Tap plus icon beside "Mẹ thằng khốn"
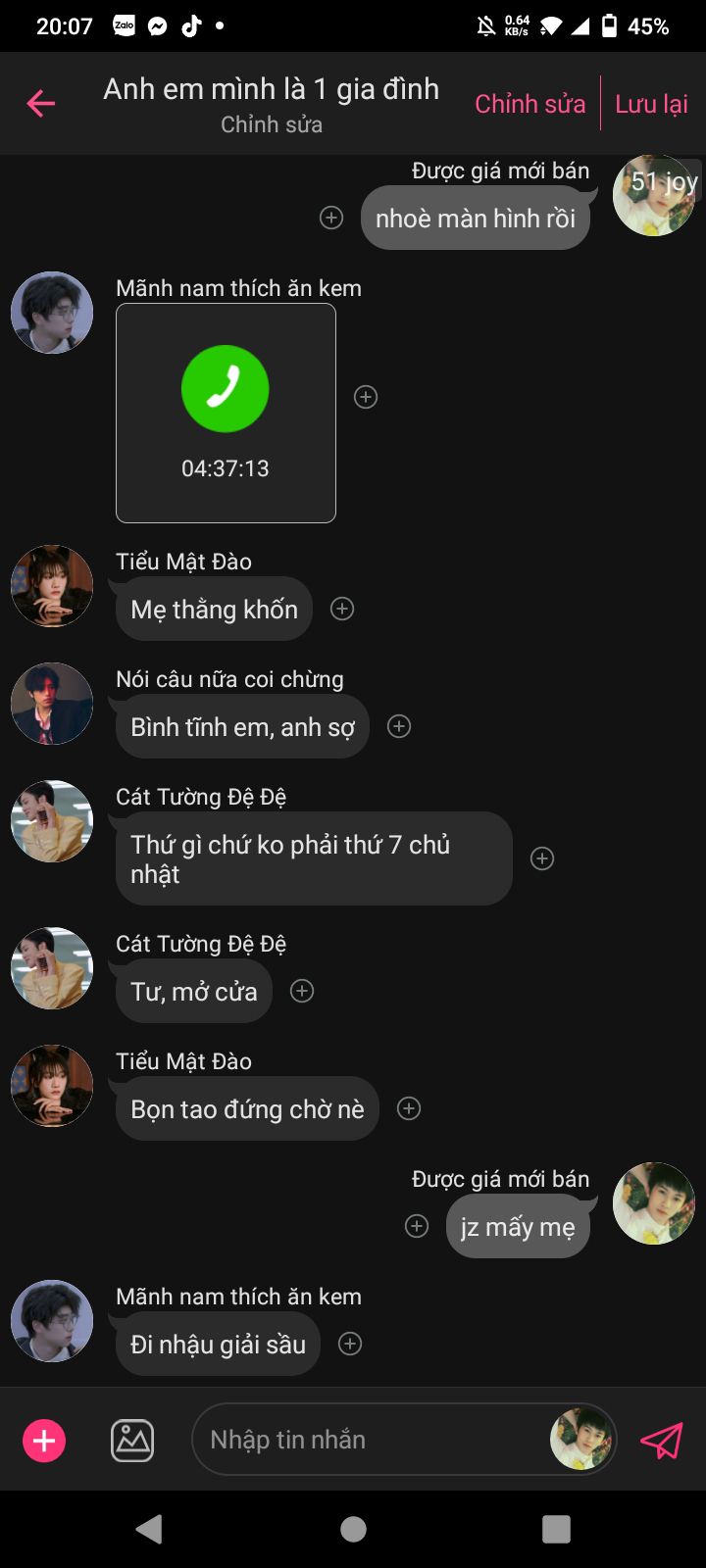Image resolution: width=706 pixels, height=1568 pixels. click(342, 609)
